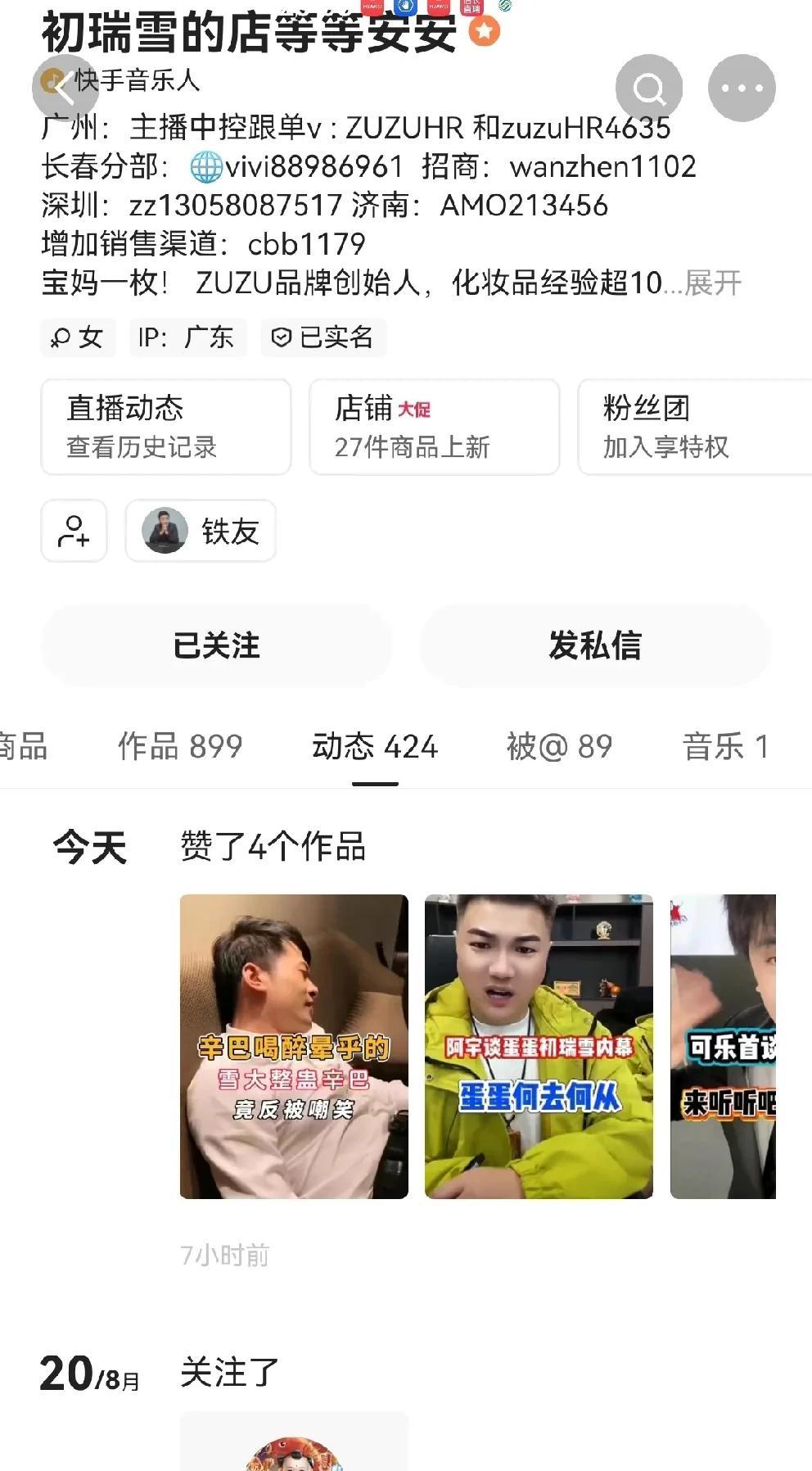Select the 动态 424 tab
This screenshot has width=812, height=1471.
click(x=375, y=746)
